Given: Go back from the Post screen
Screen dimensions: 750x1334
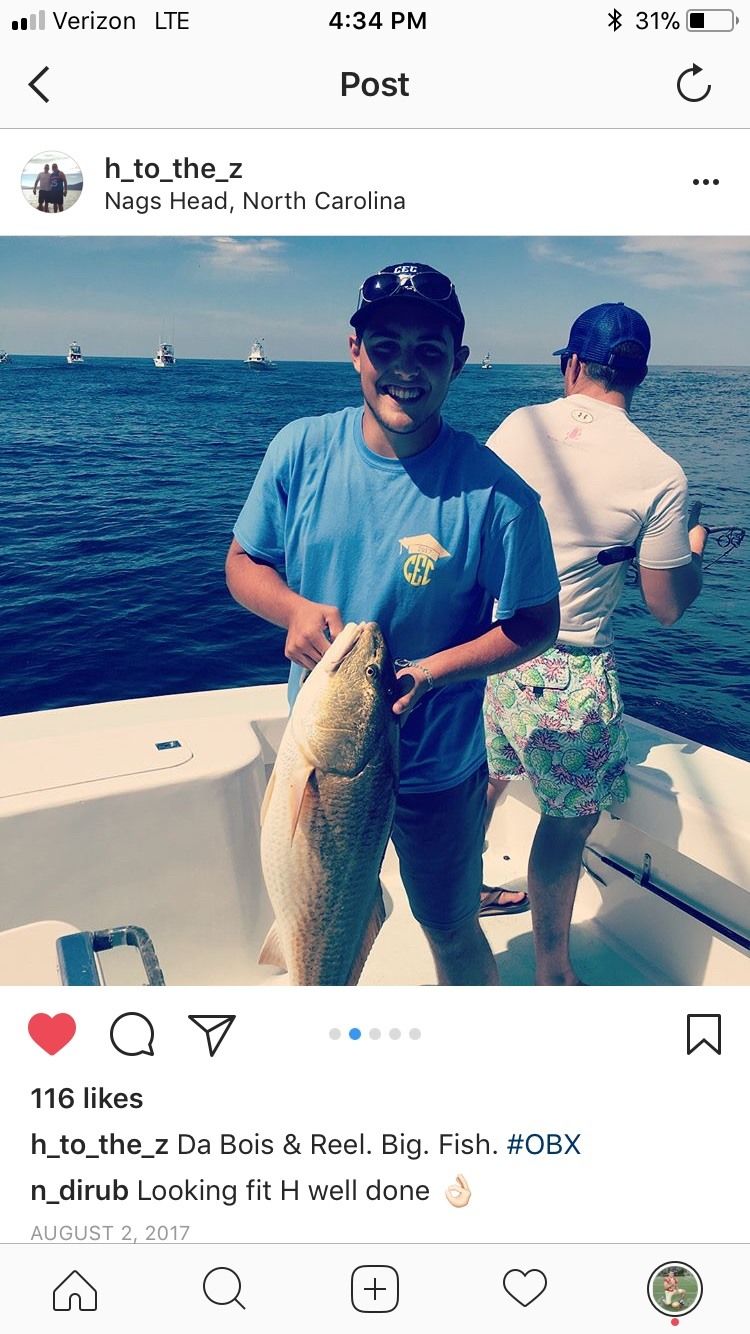Looking at the screenshot, I should point(39,85).
